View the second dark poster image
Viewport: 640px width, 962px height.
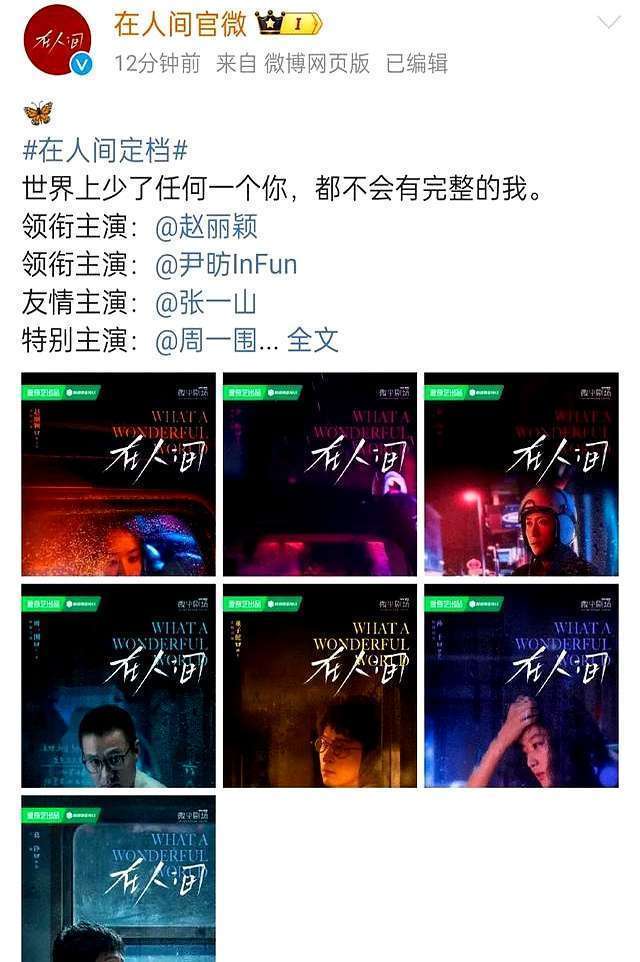(x=320, y=474)
